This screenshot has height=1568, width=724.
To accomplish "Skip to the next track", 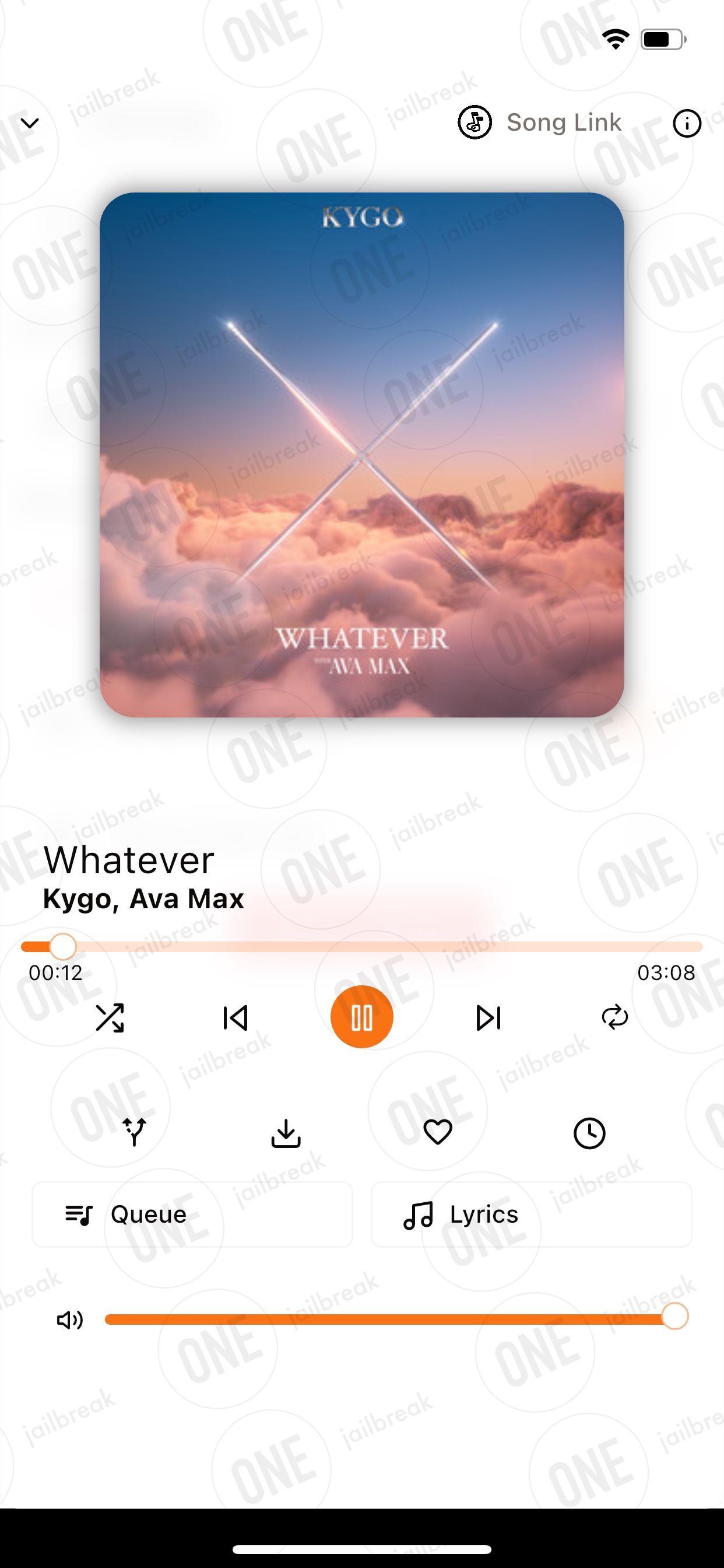I will tap(488, 1017).
